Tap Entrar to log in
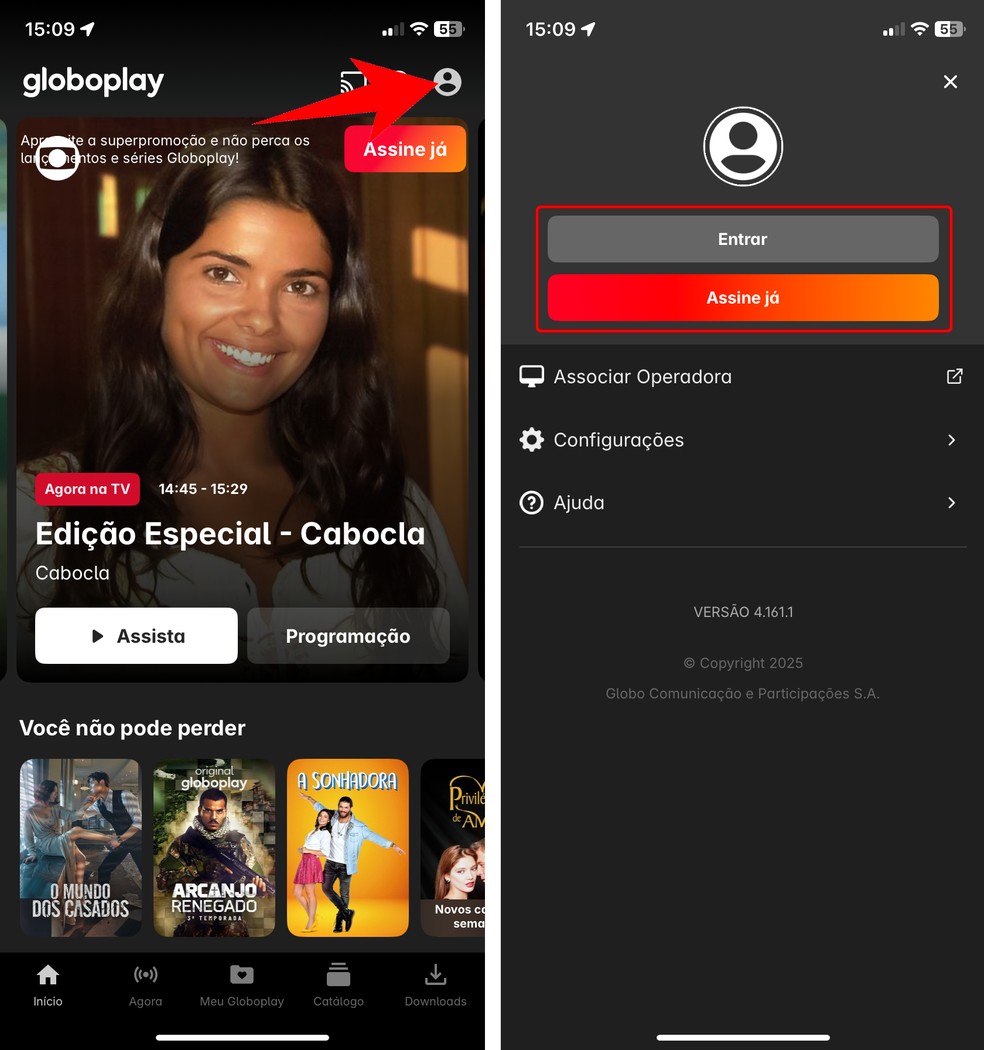This screenshot has height=1050, width=984. pos(742,239)
